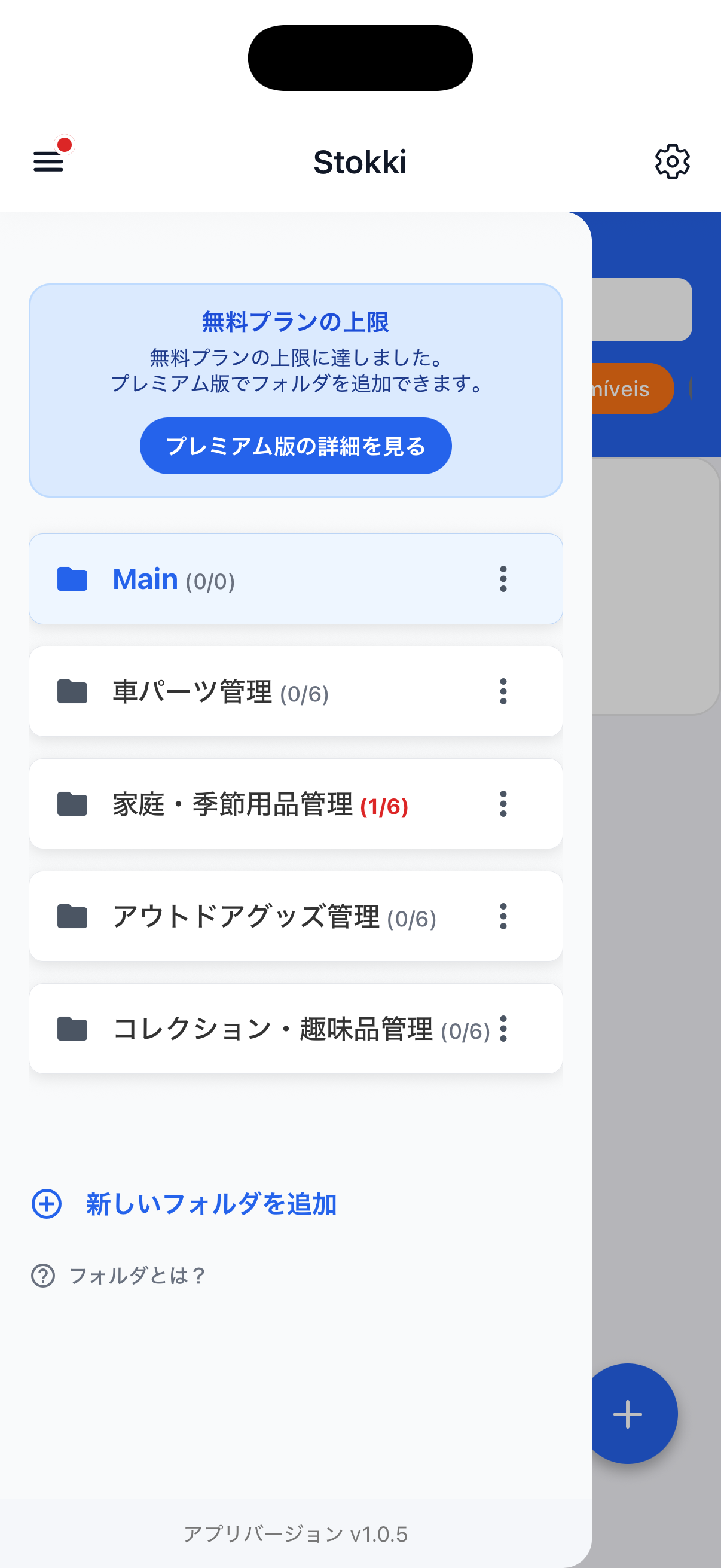Select the 家庭・季節用品管理 folder row

[274, 804]
